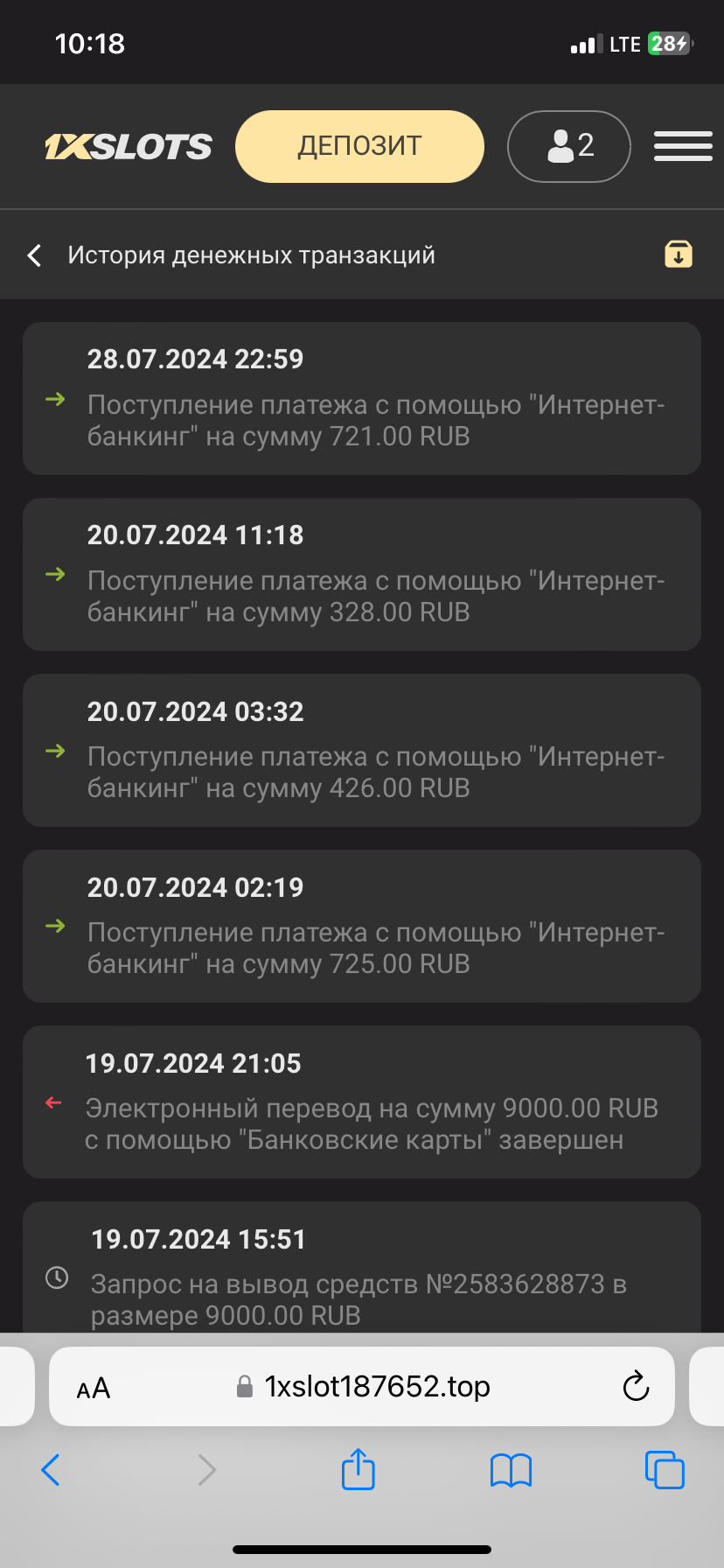The width and height of the screenshot is (724, 1568).
Task: Go back from История денежных транзакций
Action: click(x=35, y=255)
